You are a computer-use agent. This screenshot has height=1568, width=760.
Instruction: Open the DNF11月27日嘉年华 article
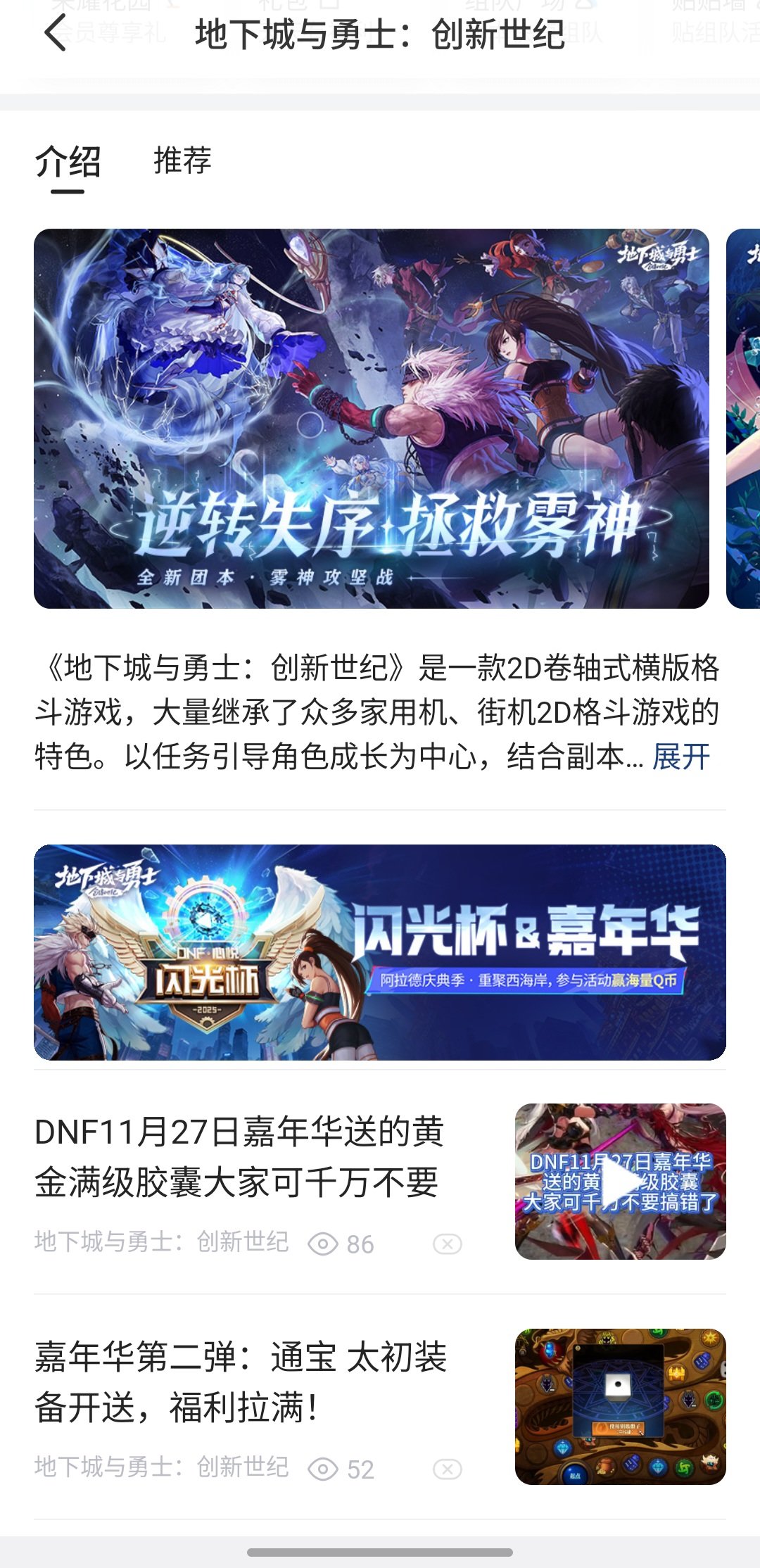point(239,1156)
